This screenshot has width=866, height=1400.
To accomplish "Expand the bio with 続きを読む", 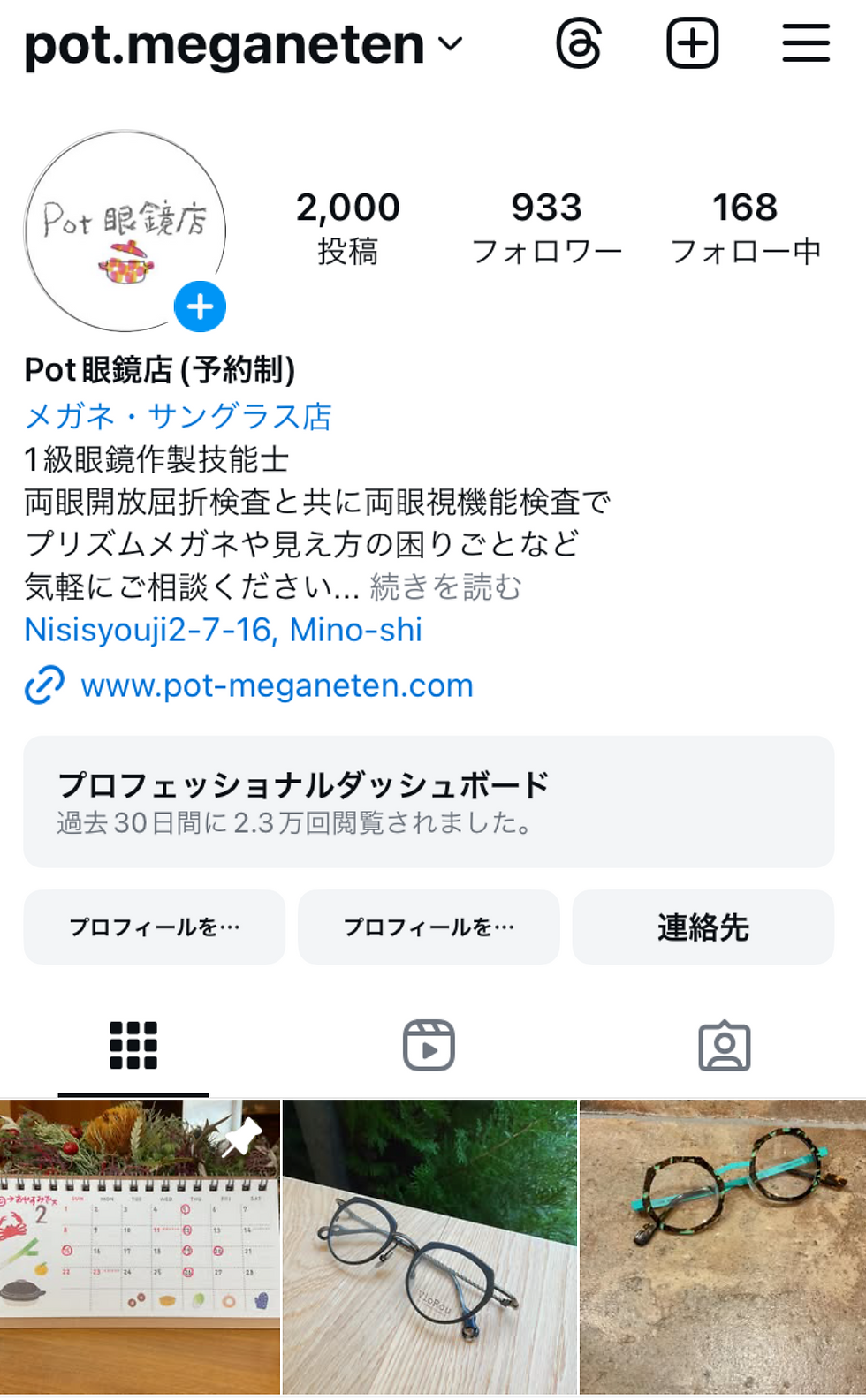I will coord(445,586).
